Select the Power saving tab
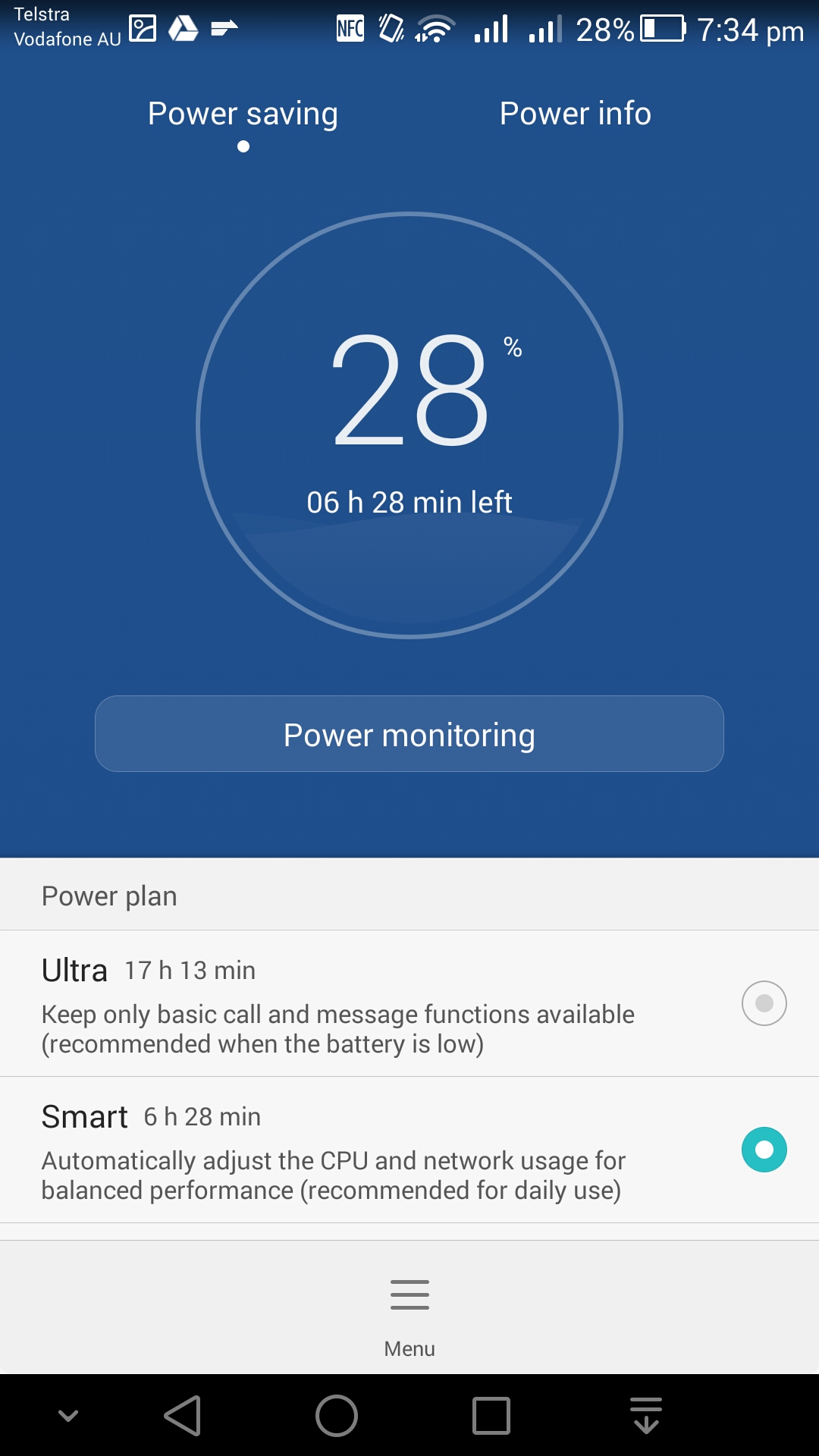 pos(243,114)
